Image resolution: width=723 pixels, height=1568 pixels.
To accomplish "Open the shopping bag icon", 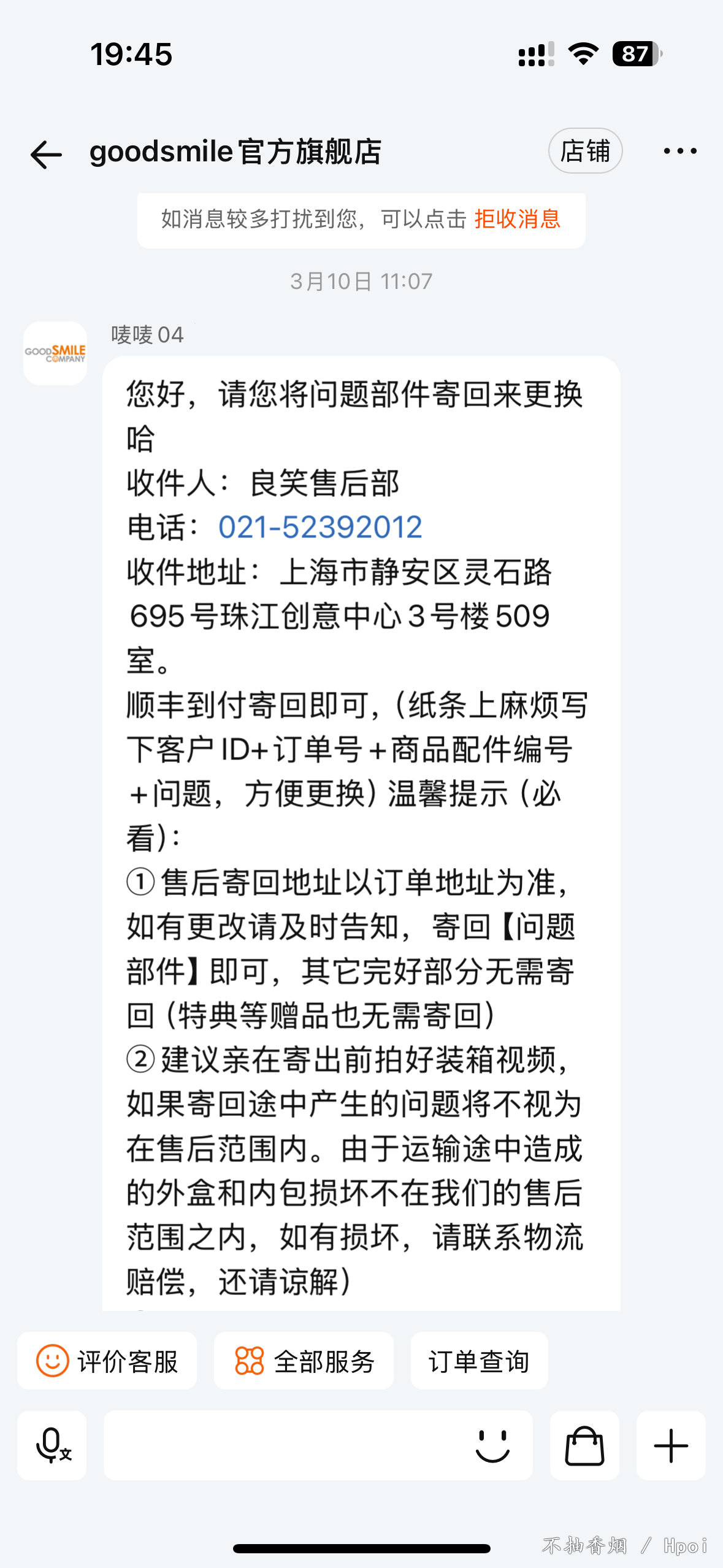I will point(584,1445).
